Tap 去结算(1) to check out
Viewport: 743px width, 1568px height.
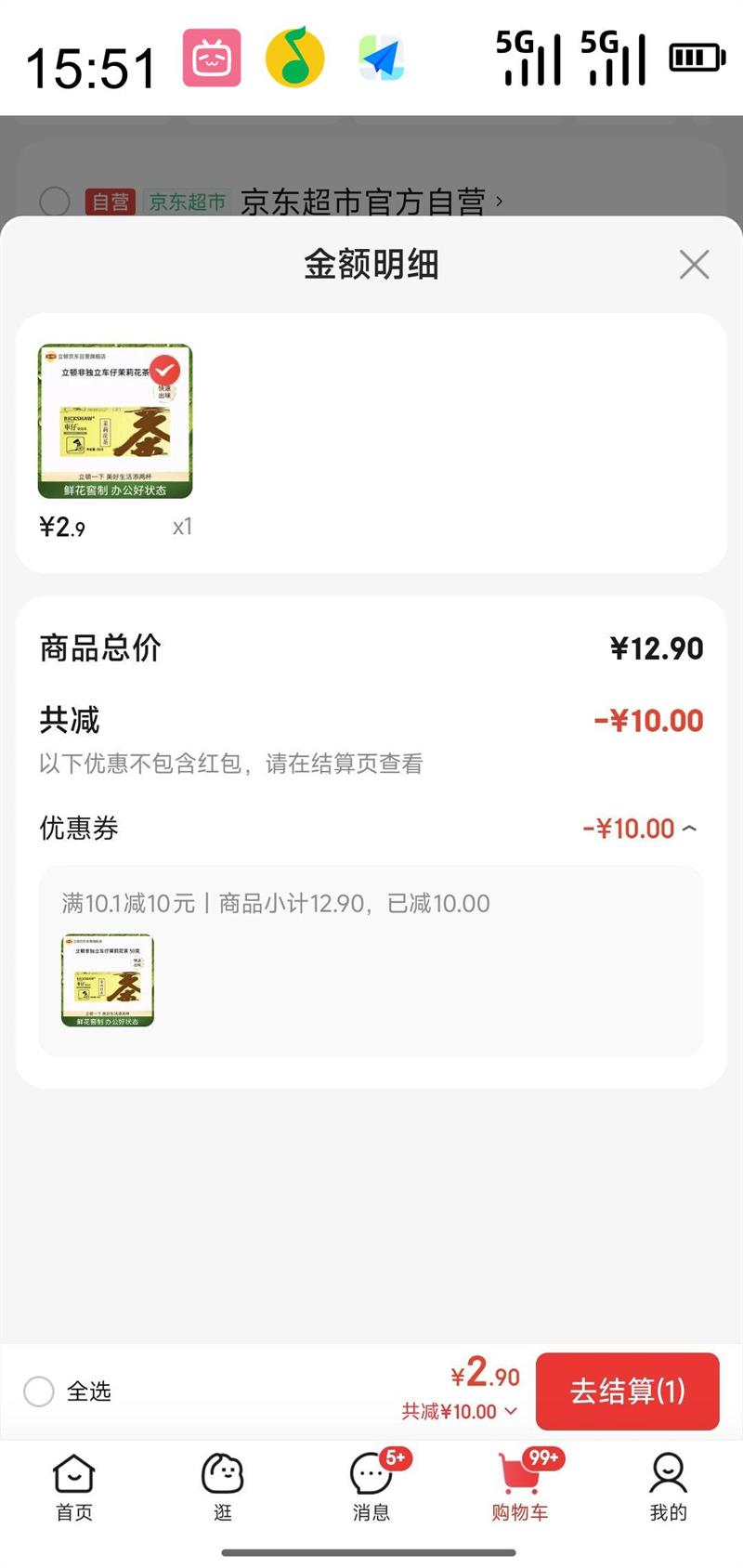[627, 1391]
